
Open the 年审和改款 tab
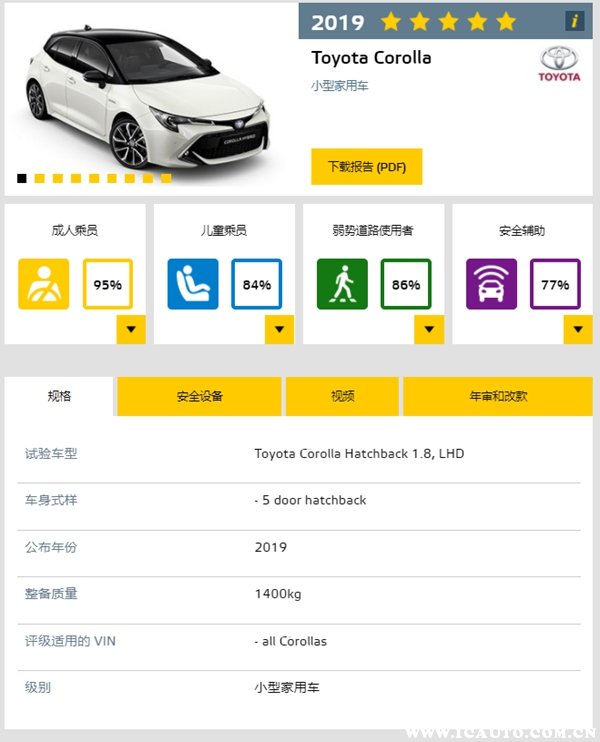(x=498, y=396)
